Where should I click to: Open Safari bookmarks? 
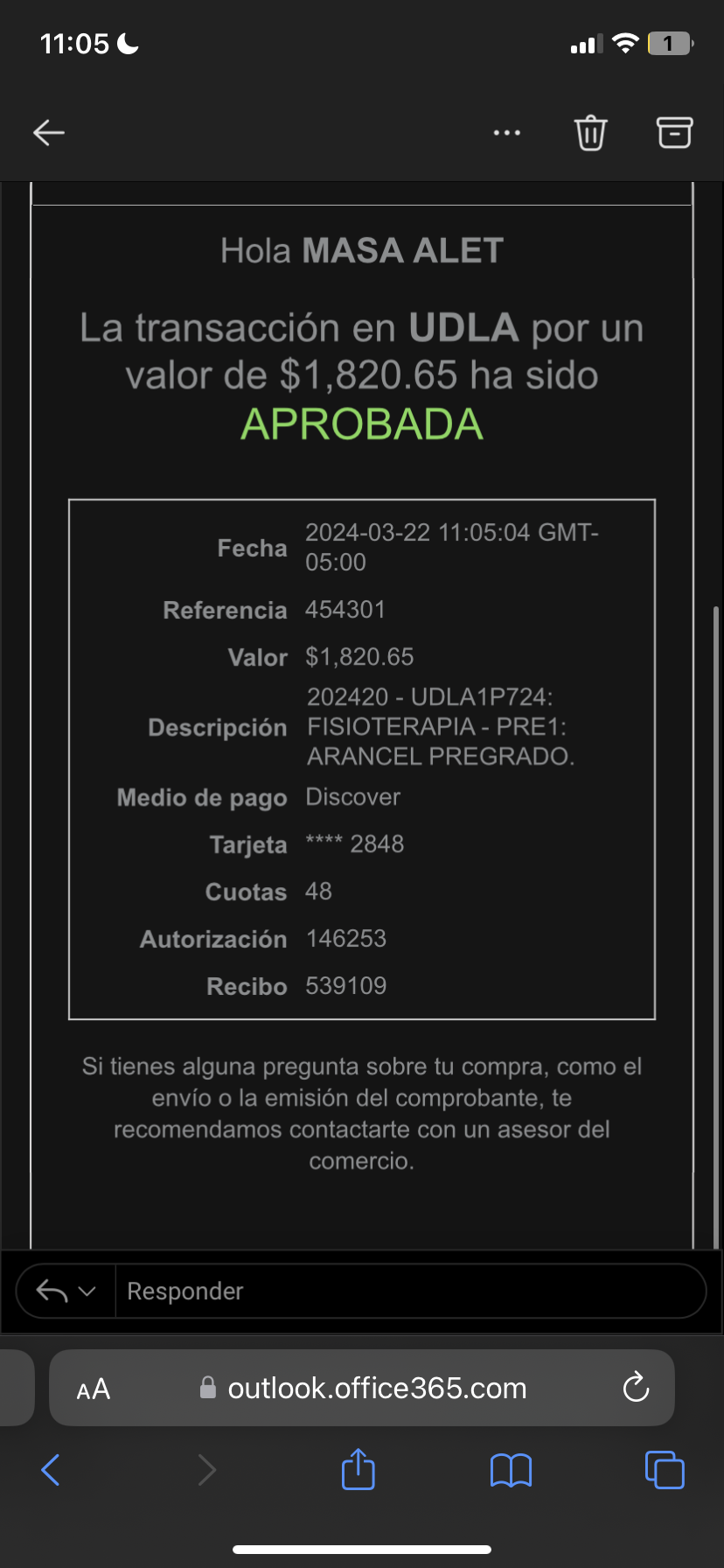(512, 1470)
